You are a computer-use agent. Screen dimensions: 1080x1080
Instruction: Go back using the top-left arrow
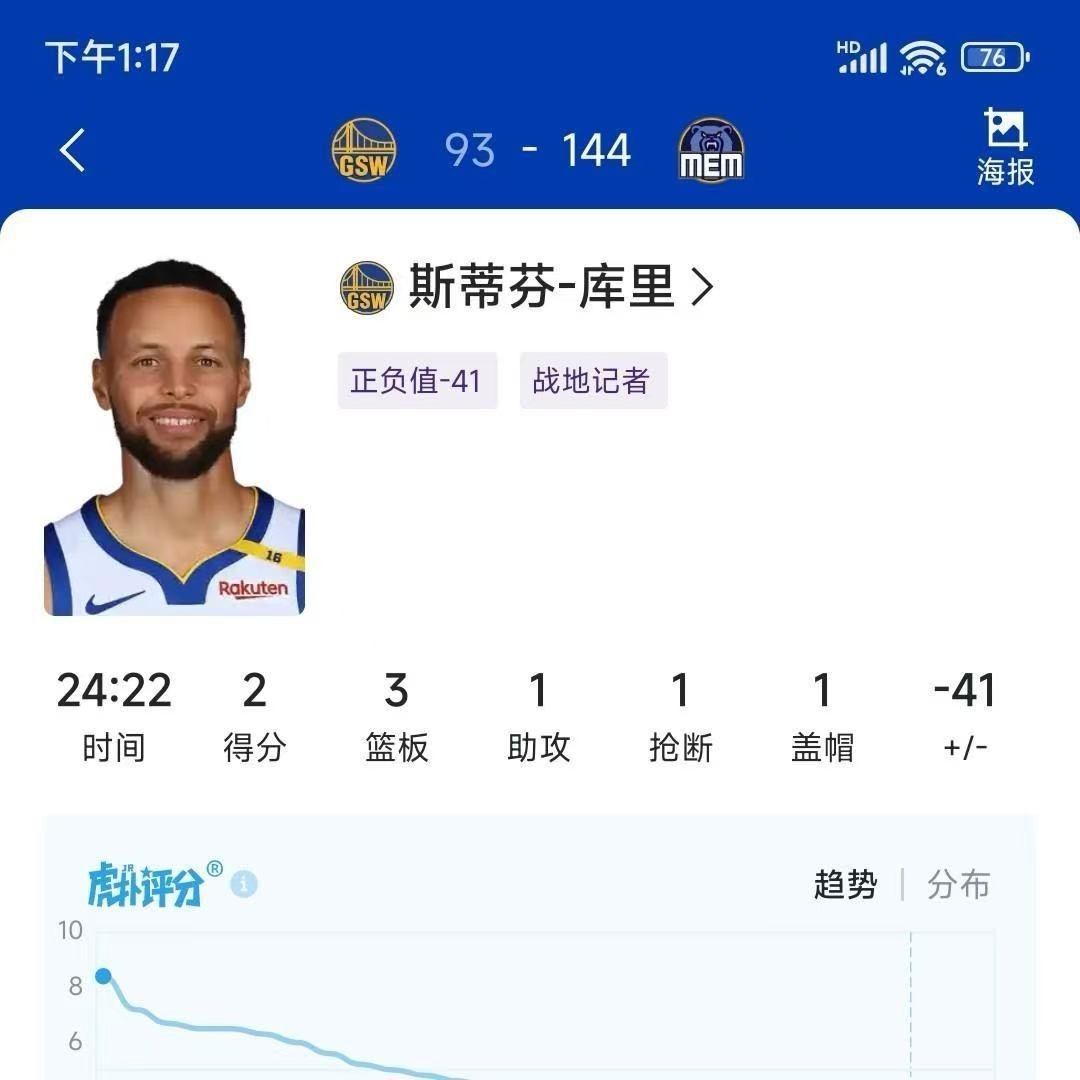(x=72, y=151)
